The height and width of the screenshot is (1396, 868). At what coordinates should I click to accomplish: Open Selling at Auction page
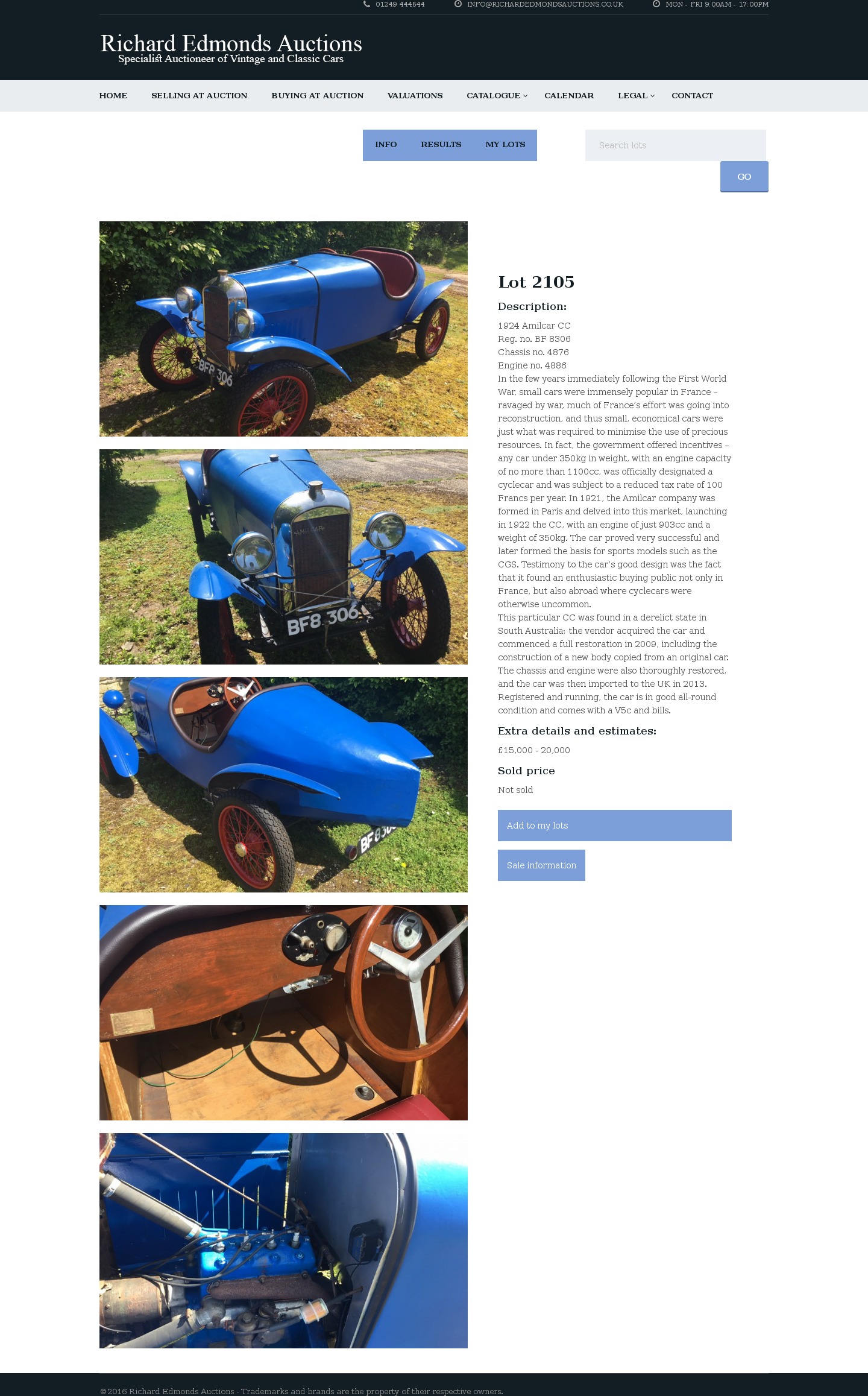[199, 95]
